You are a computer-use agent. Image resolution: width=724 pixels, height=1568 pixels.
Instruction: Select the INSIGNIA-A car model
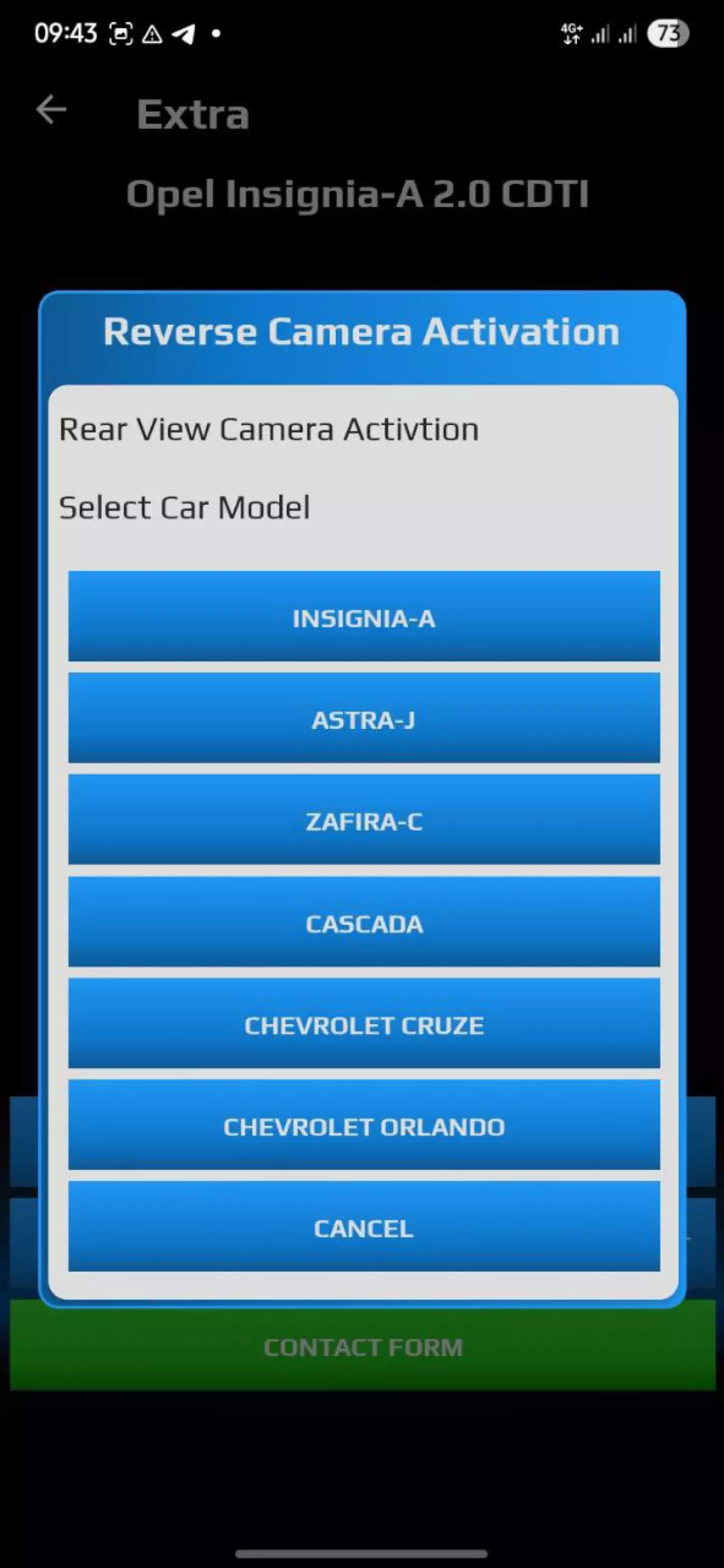pos(364,616)
